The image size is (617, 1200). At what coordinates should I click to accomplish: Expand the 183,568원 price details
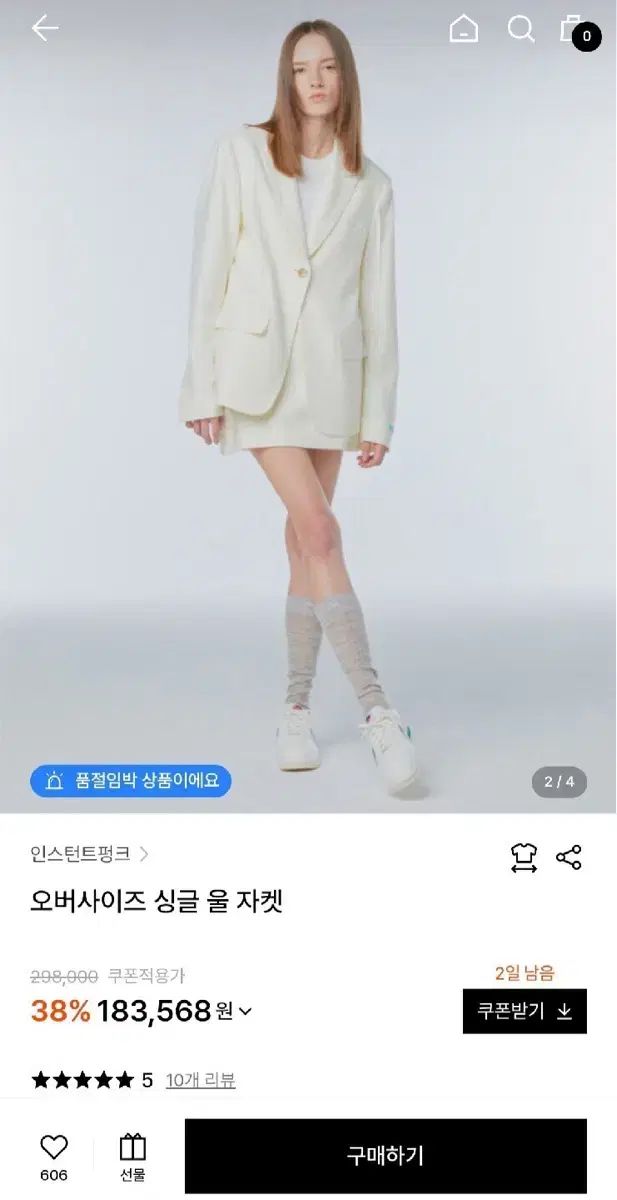point(245,1011)
